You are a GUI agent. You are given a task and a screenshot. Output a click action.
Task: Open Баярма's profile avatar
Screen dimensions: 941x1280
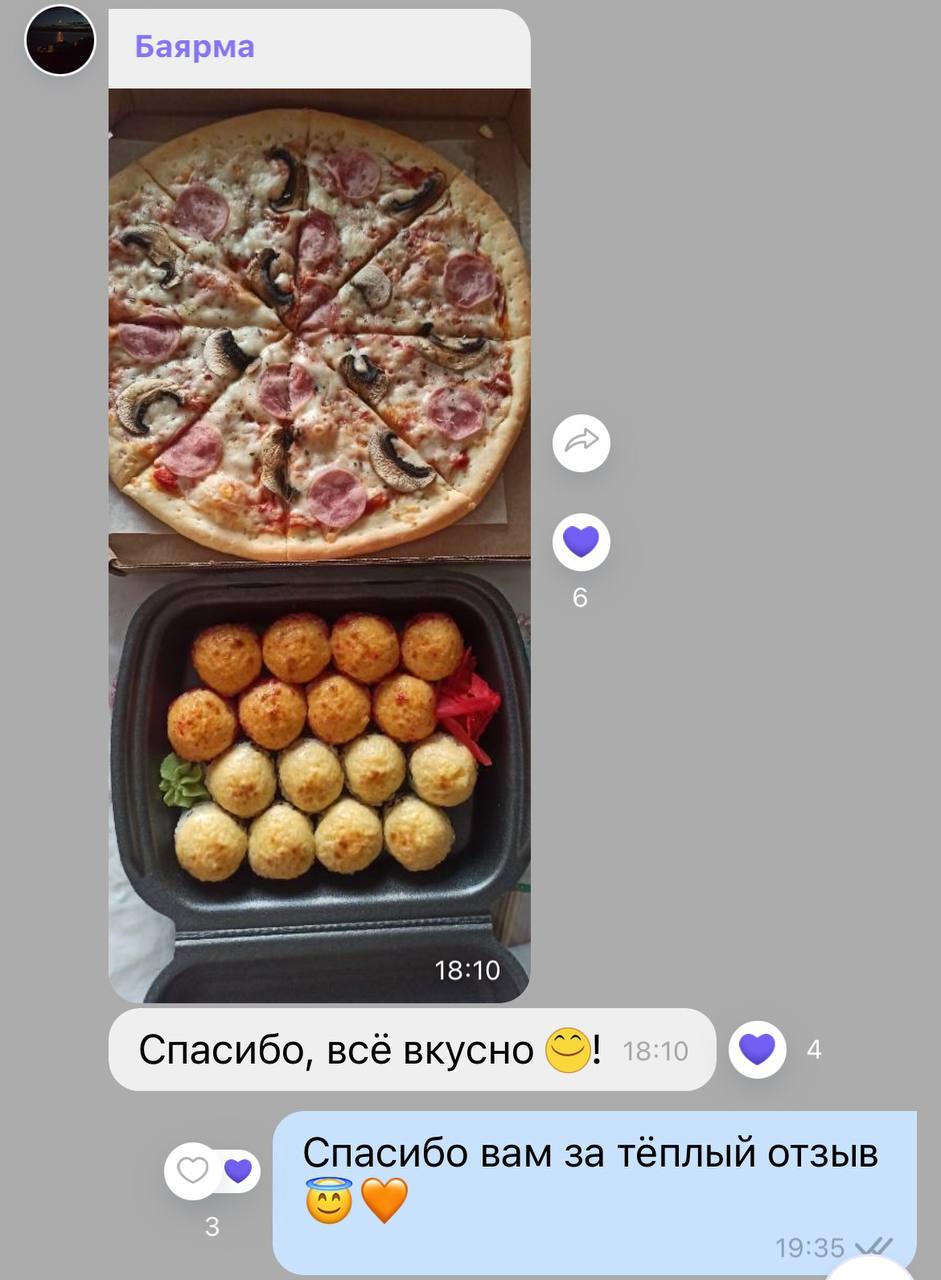point(60,40)
